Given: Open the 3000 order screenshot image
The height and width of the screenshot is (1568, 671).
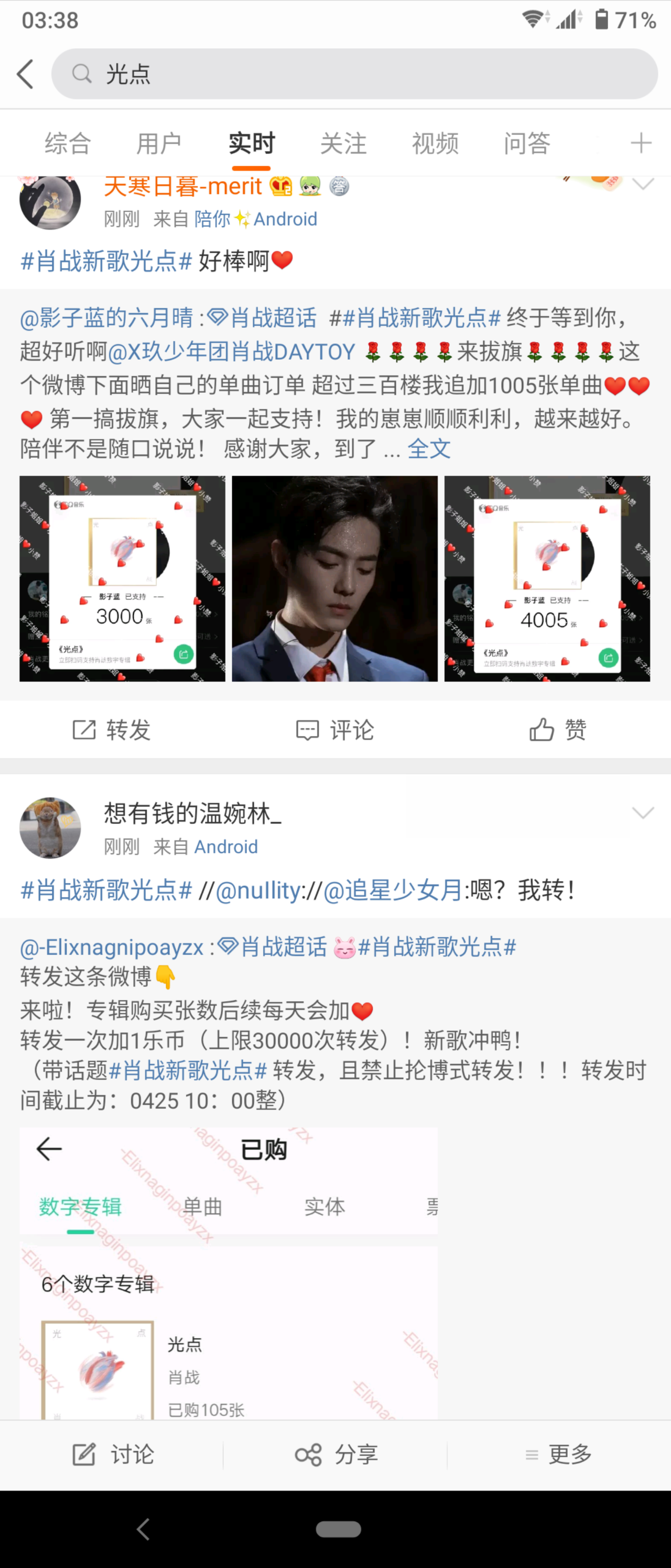Looking at the screenshot, I should [122, 578].
